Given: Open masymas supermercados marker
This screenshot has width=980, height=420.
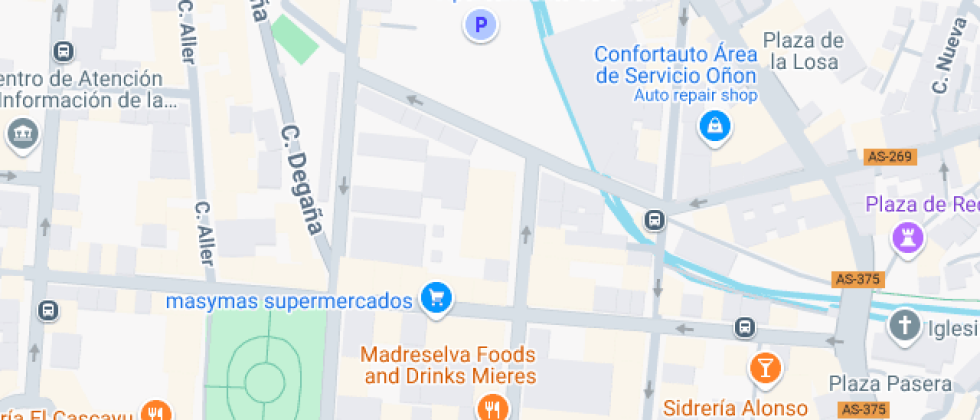Looking at the screenshot, I should [x=436, y=298].
